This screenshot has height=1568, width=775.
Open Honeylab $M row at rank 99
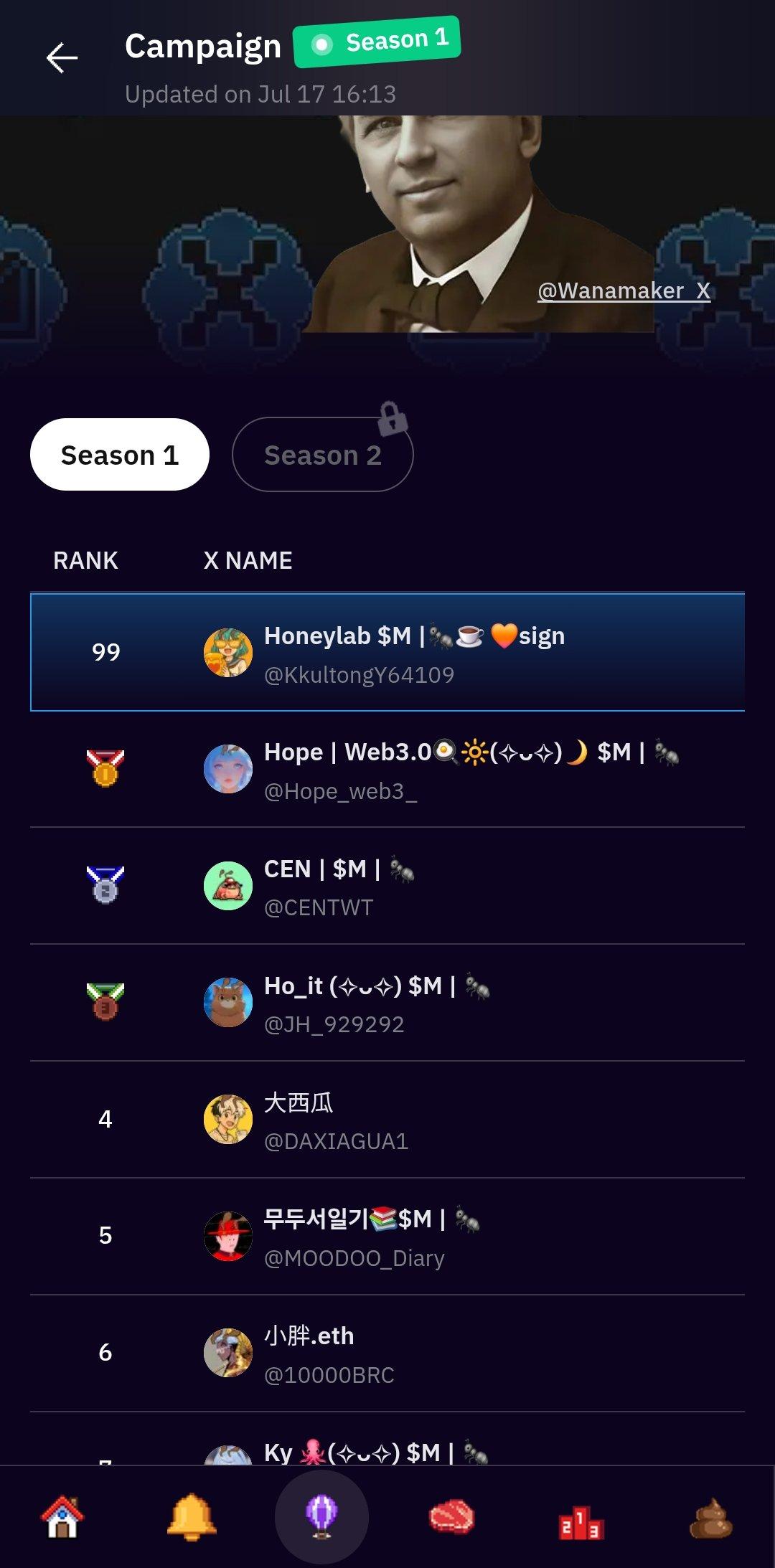point(387,652)
